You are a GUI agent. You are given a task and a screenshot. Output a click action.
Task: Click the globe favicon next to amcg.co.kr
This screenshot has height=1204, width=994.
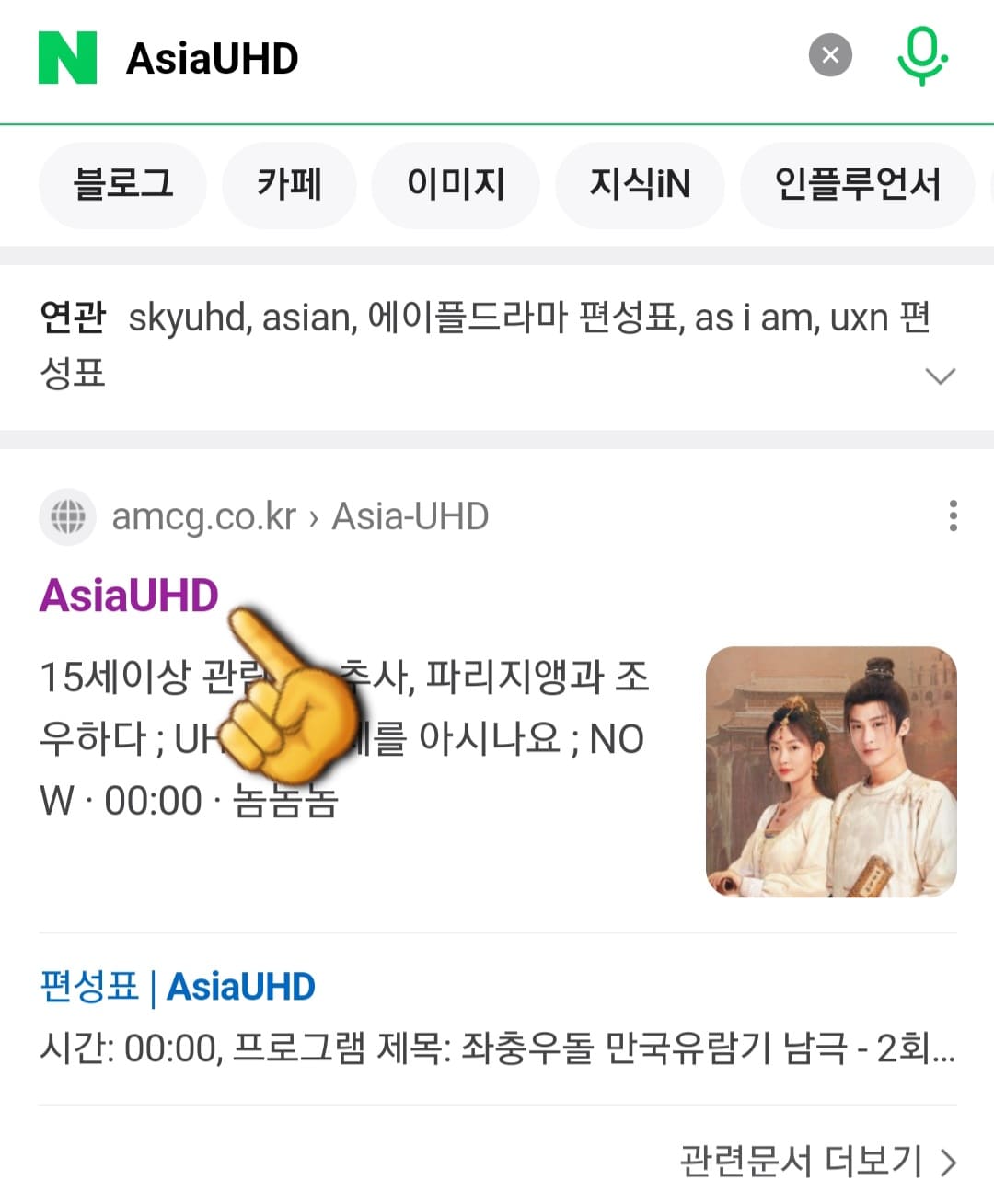[x=67, y=516]
